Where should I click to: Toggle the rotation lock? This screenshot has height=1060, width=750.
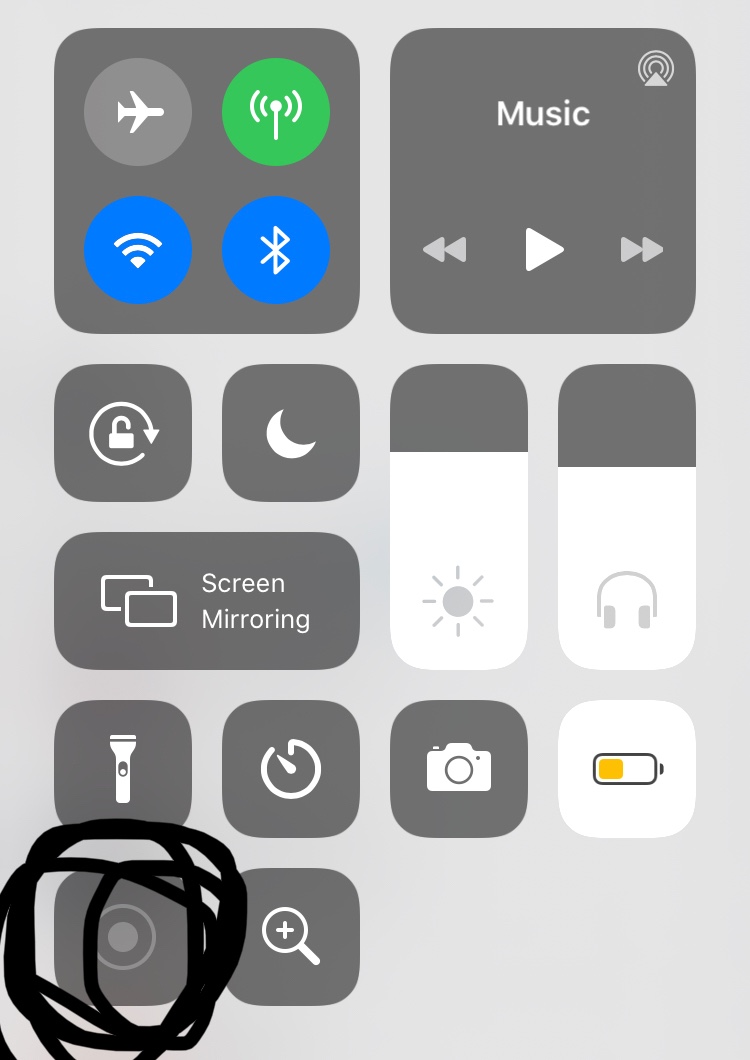pos(123,433)
